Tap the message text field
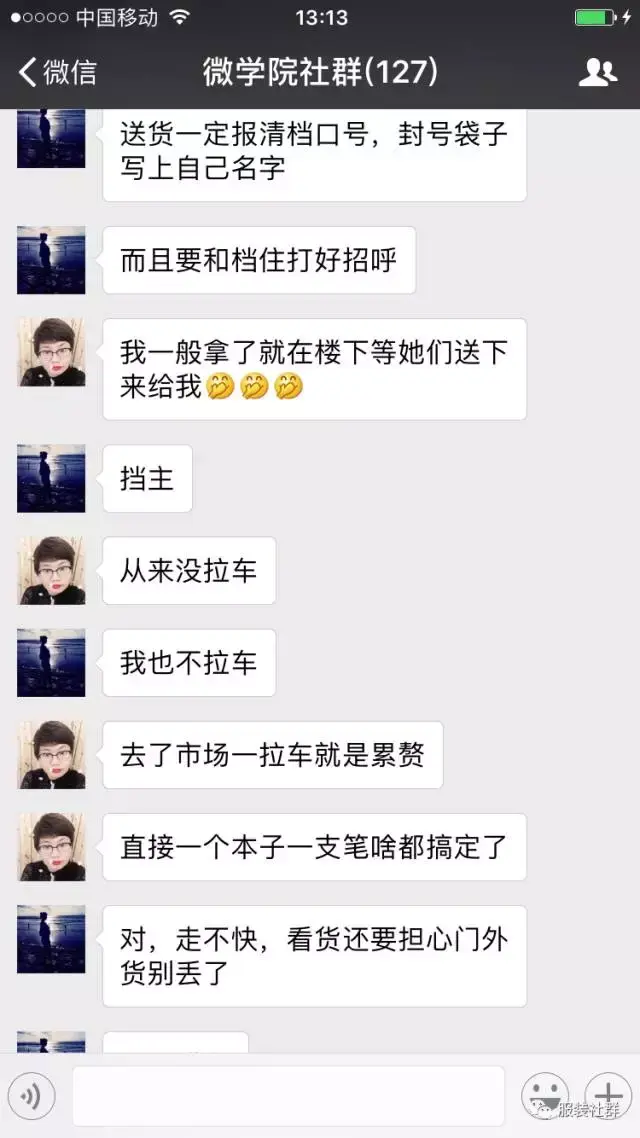The width and height of the screenshot is (640, 1138). pos(288,1097)
